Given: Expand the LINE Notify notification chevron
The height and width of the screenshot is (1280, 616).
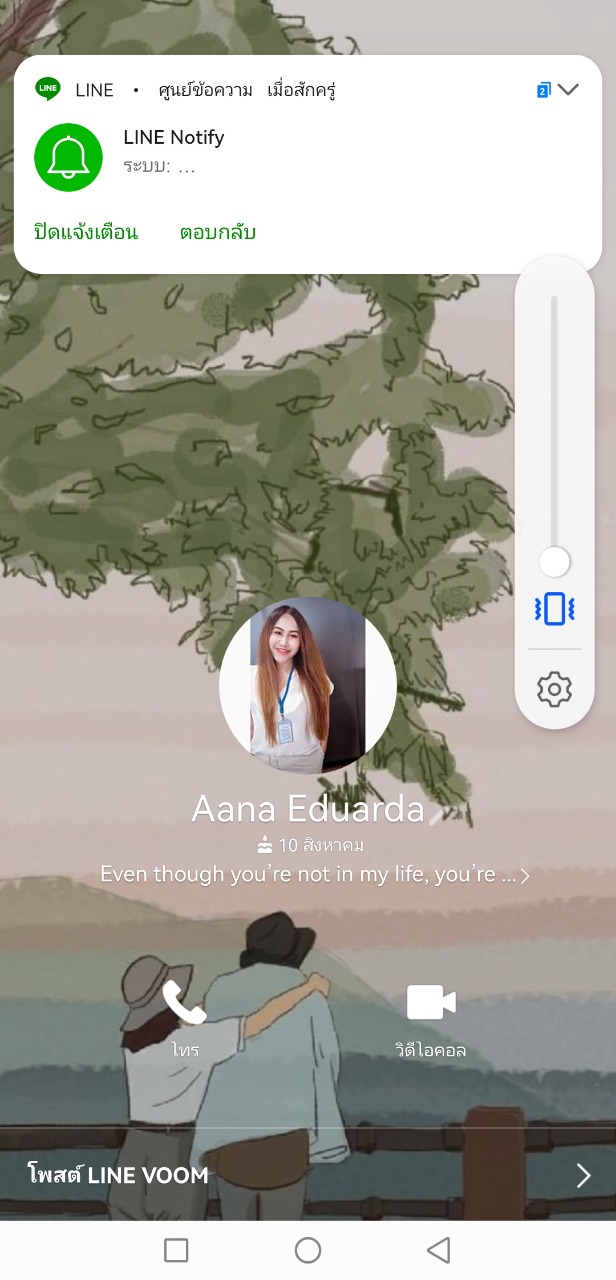Looking at the screenshot, I should point(568,90).
